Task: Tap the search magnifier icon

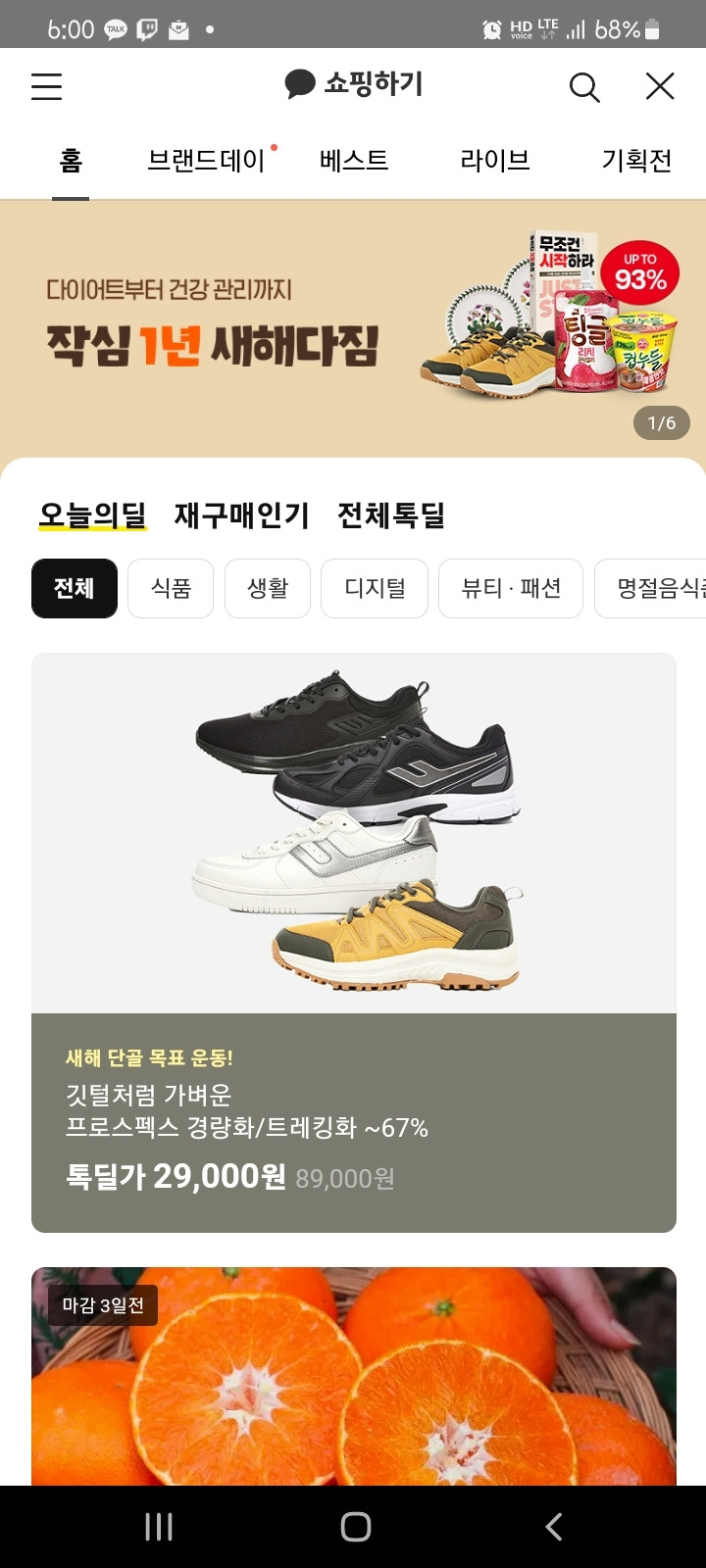Action: [x=584, y=87]
